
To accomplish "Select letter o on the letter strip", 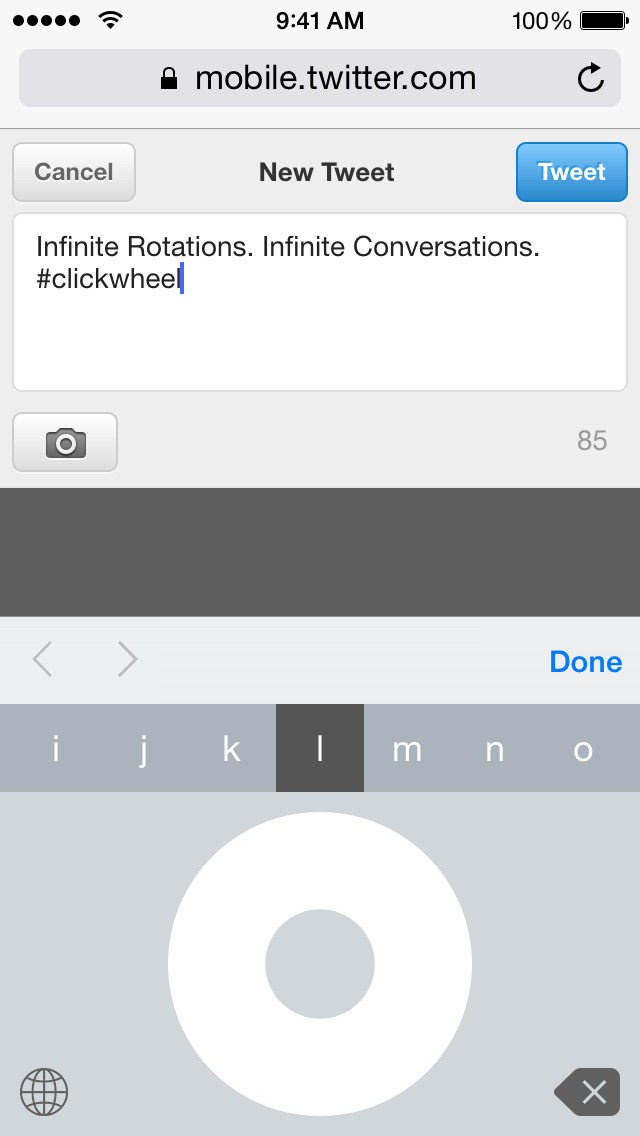I will [x=583, y=749].
